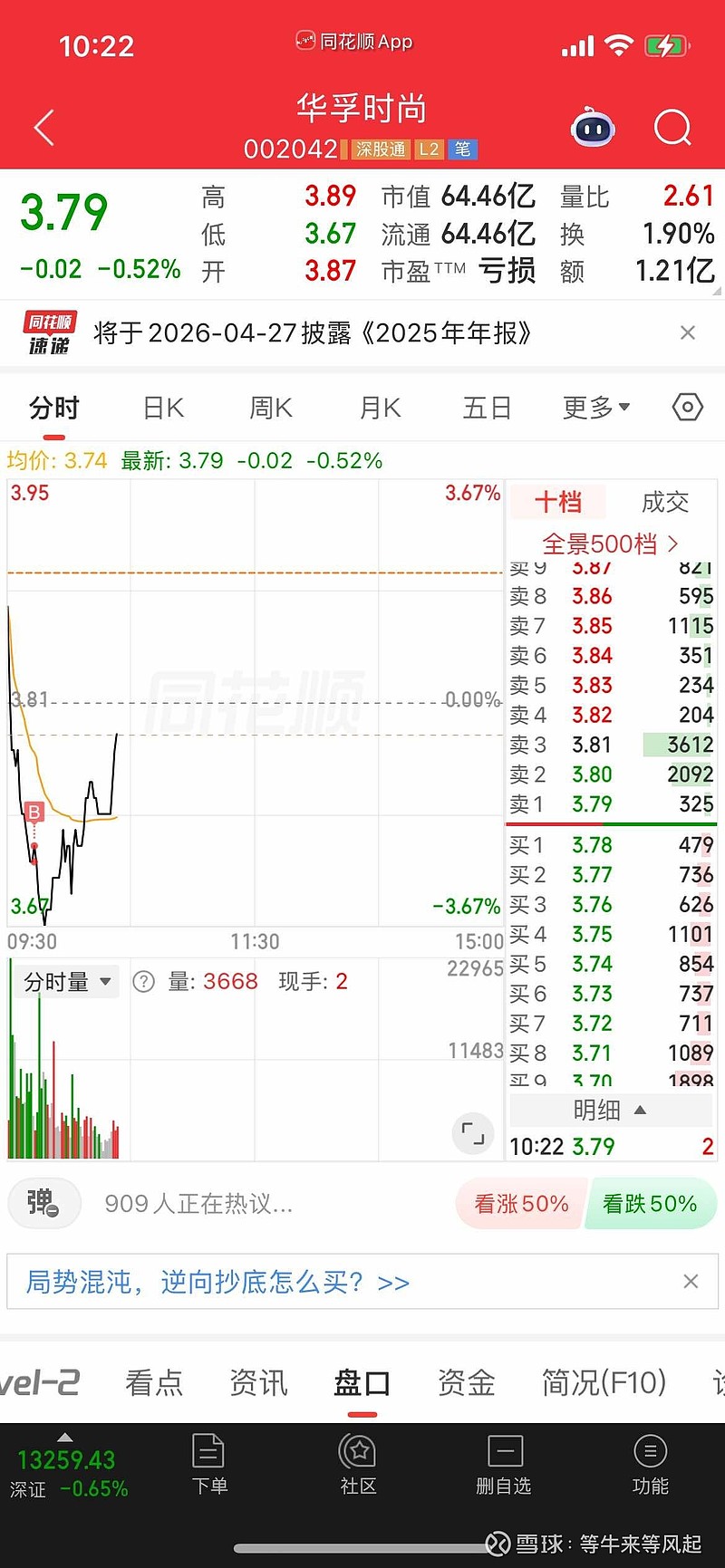
Task: Toggle the 弹 danmaku comment switch
Action: pos(43,1203)
